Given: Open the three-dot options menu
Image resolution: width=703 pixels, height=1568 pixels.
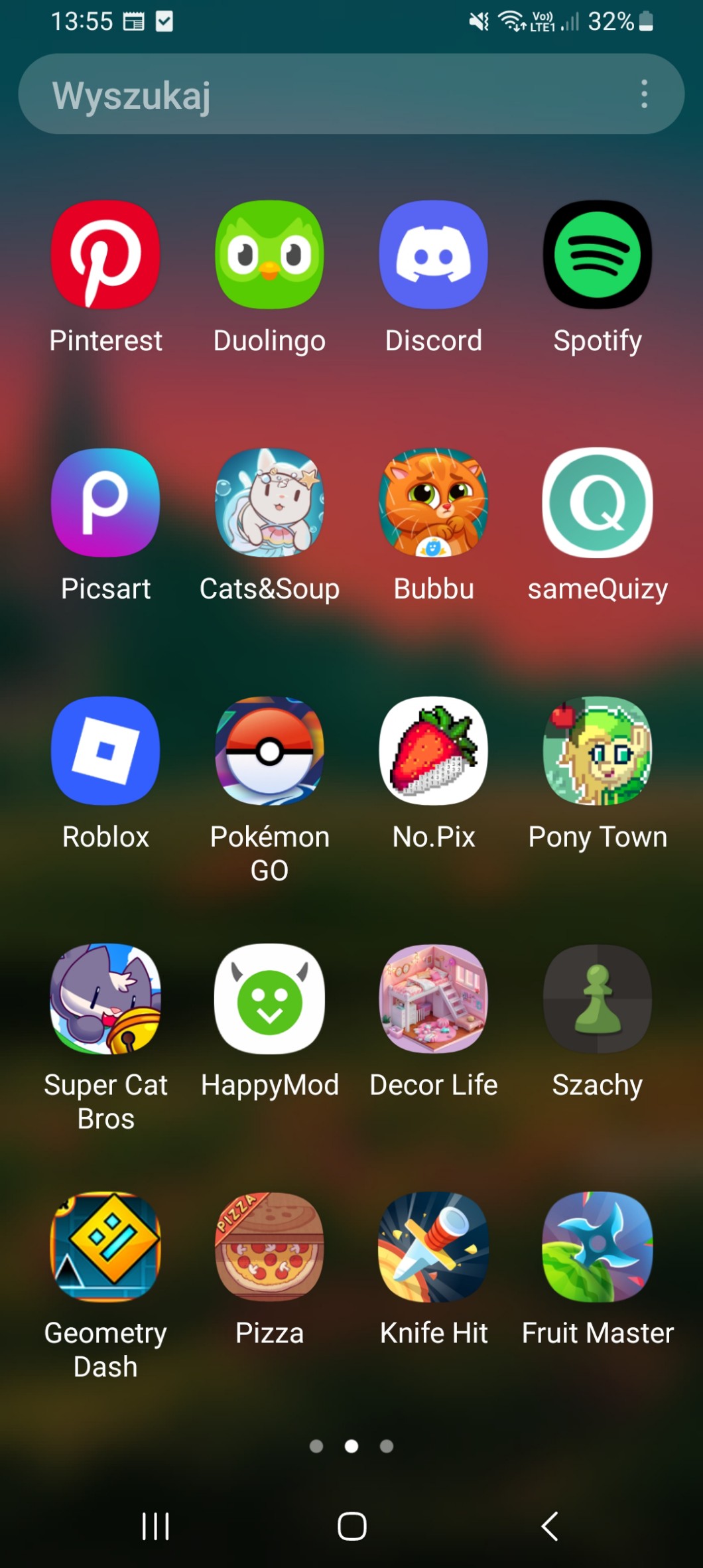Looking at the screenshot, I should point(644,94).
